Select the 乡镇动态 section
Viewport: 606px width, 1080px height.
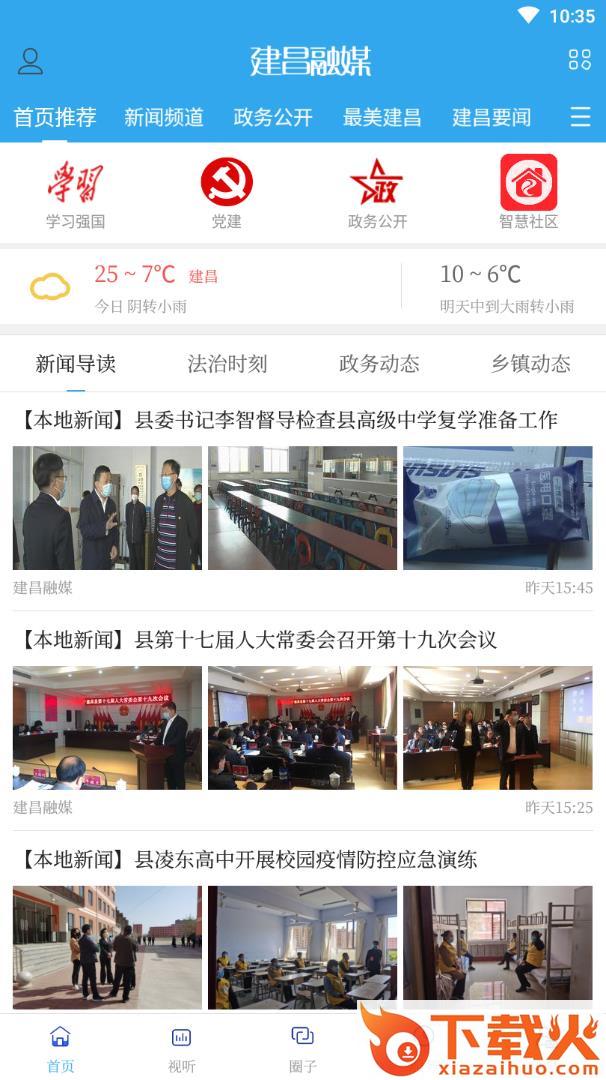[x=530, y=364]
